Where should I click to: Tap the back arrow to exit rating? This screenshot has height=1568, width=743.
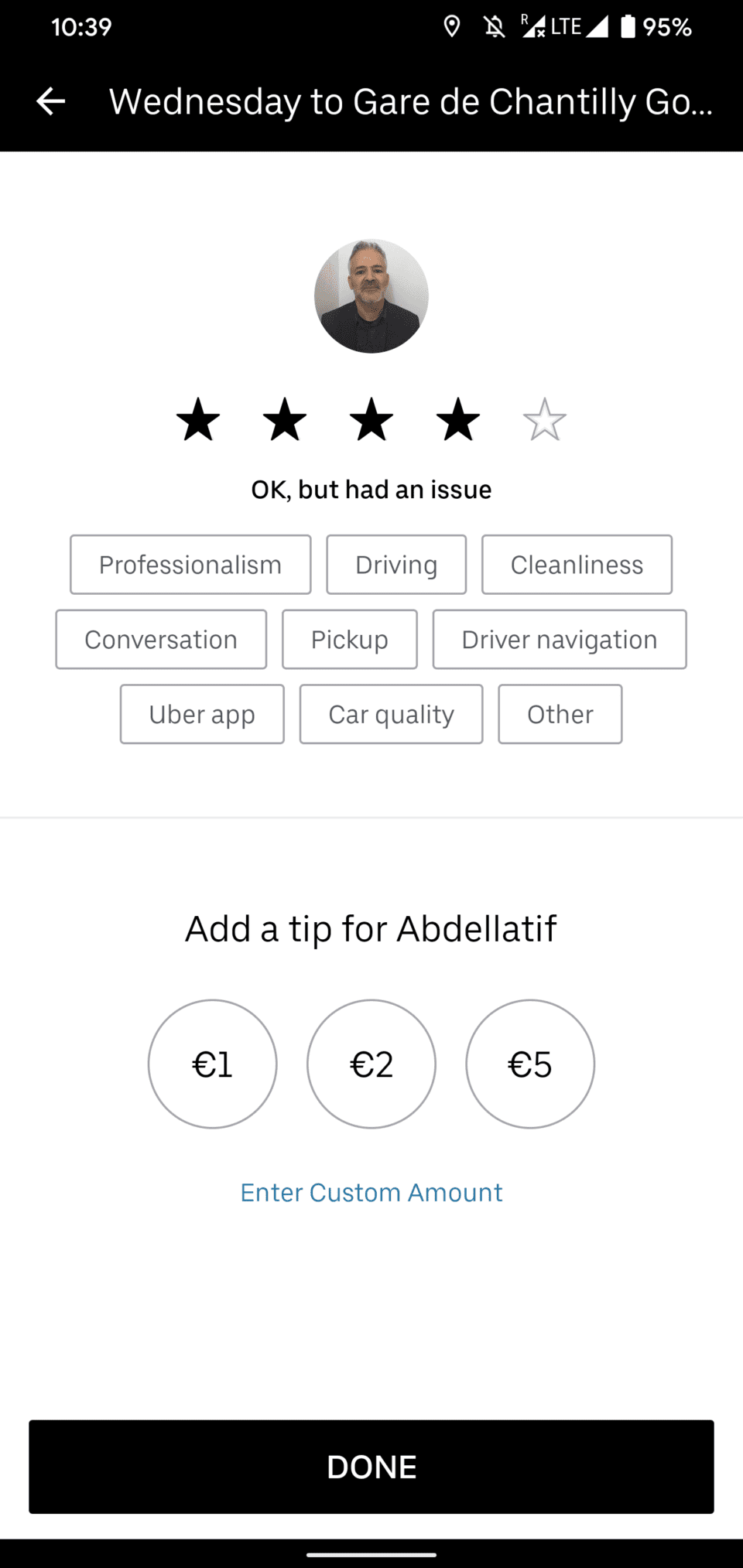click(50, 101)
